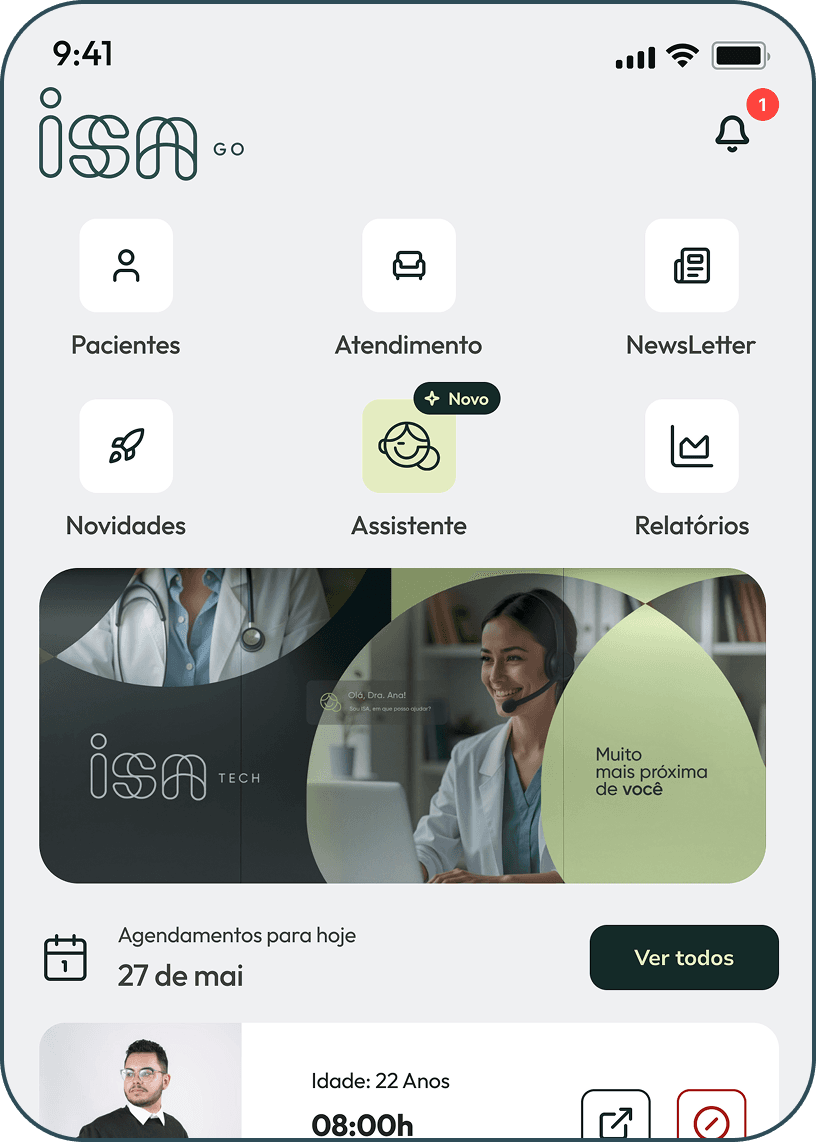Open the notifications bell

click(x=732, y=133)
